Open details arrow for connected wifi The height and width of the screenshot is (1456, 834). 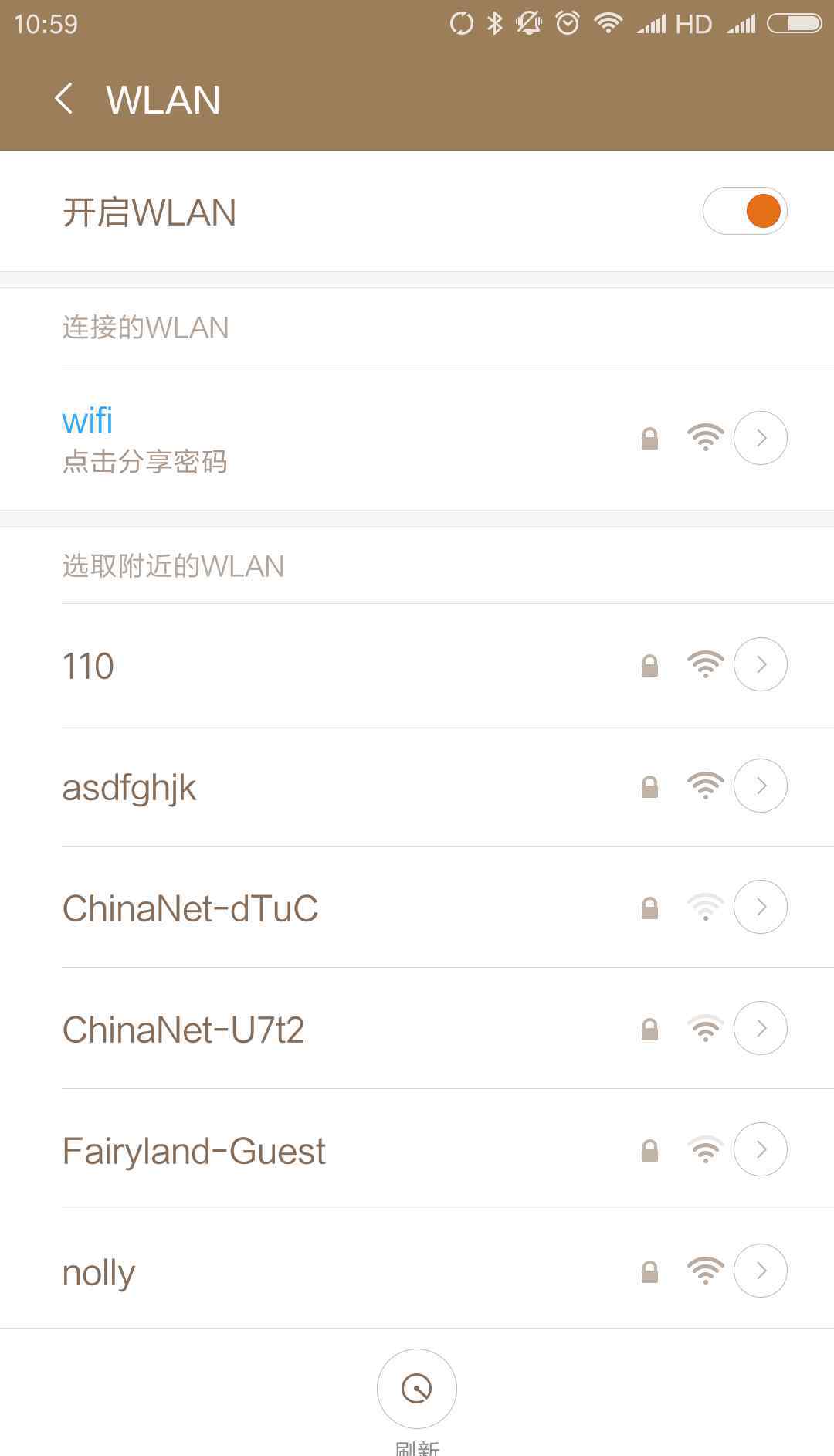[761, 438]
